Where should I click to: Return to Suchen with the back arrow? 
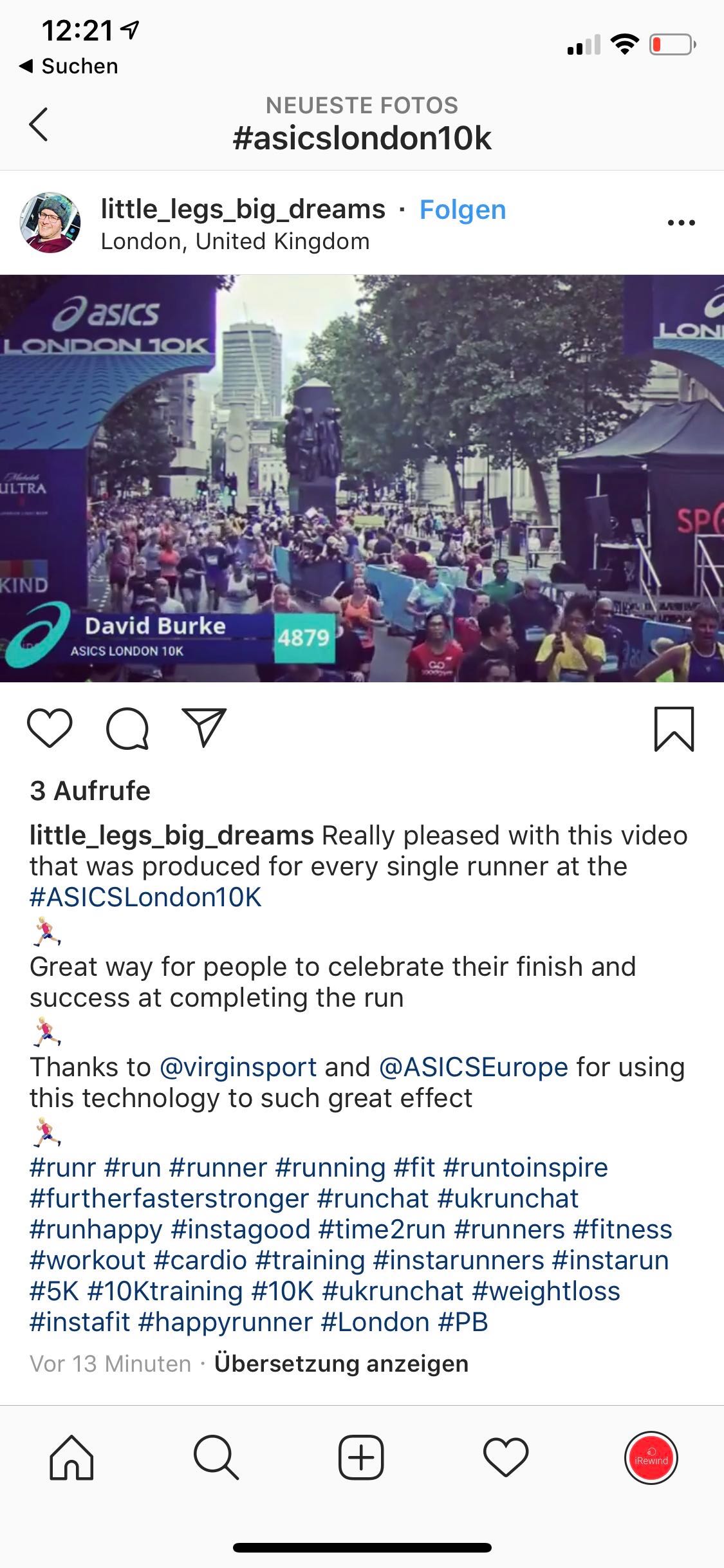click(69, 64)
